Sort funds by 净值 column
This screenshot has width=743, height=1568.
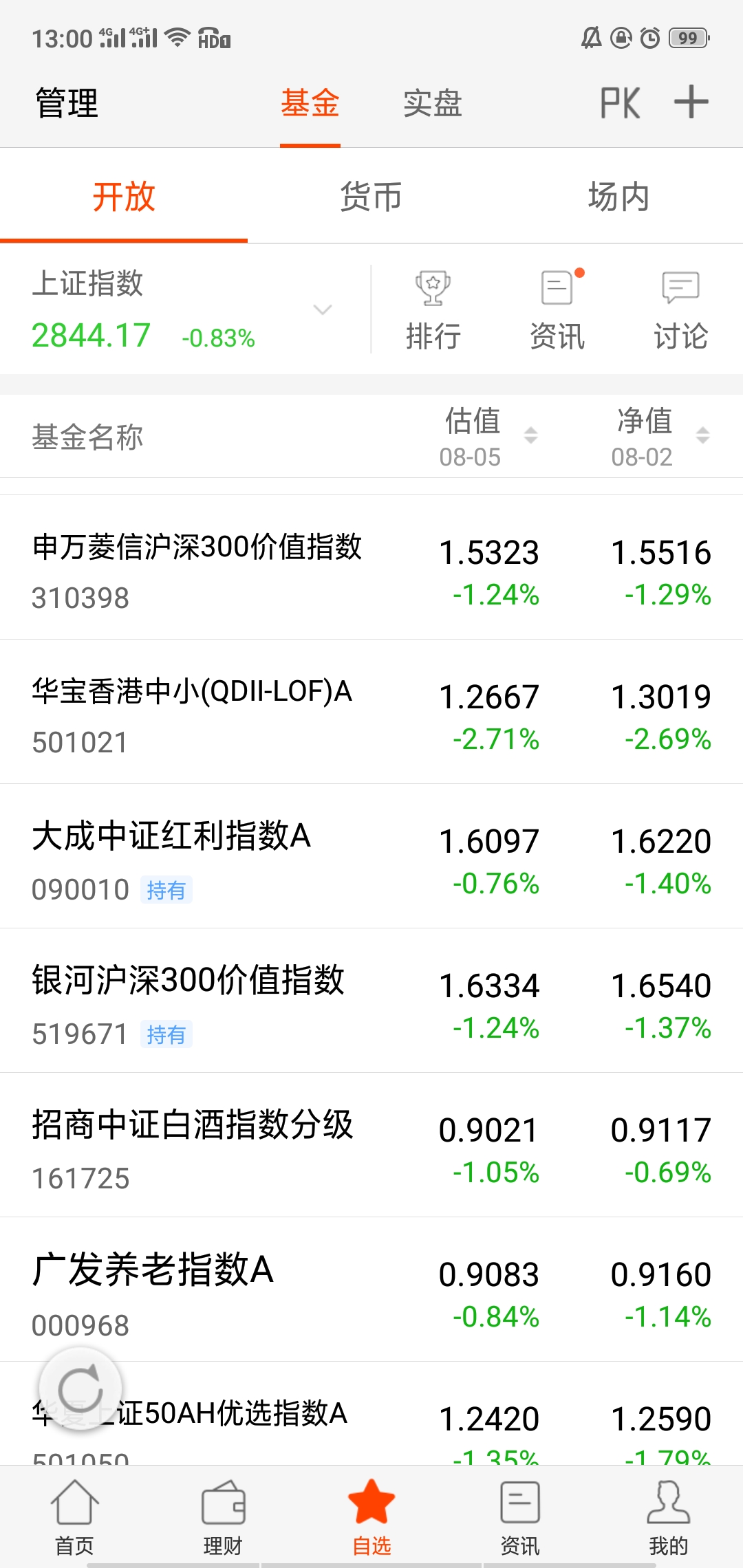pyautogui.click(x=660, y=436)
